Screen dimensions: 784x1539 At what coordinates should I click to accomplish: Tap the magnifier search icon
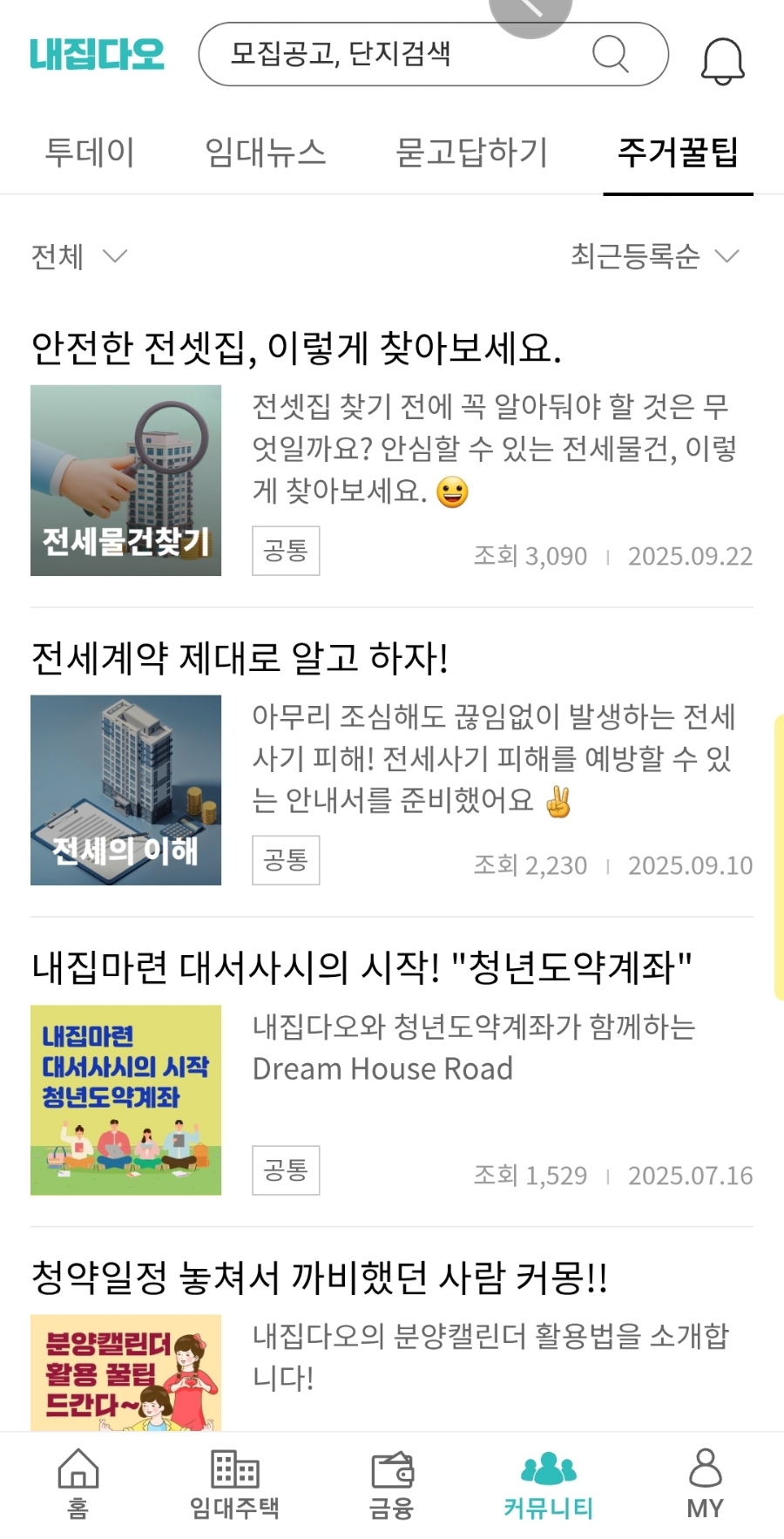coord(611,54)
